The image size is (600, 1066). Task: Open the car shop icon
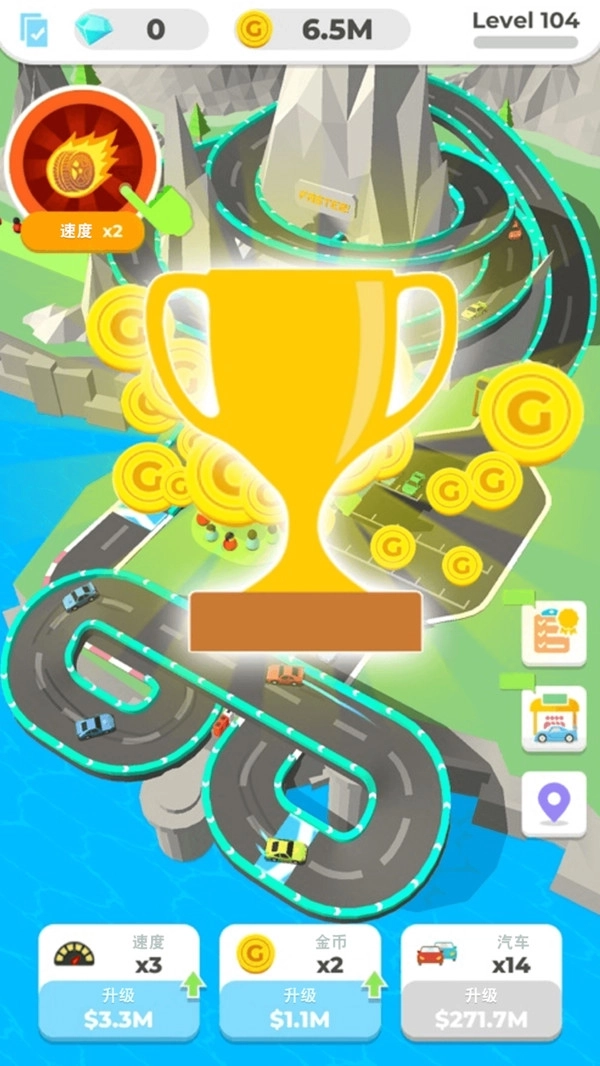pos(553,720)
